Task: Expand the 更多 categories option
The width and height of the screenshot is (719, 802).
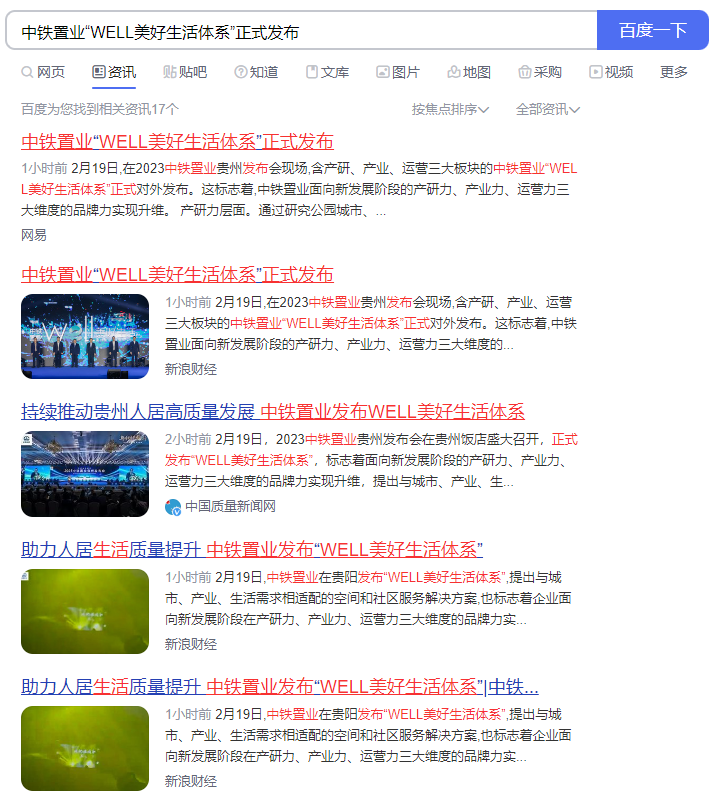Action: [674, 72]
